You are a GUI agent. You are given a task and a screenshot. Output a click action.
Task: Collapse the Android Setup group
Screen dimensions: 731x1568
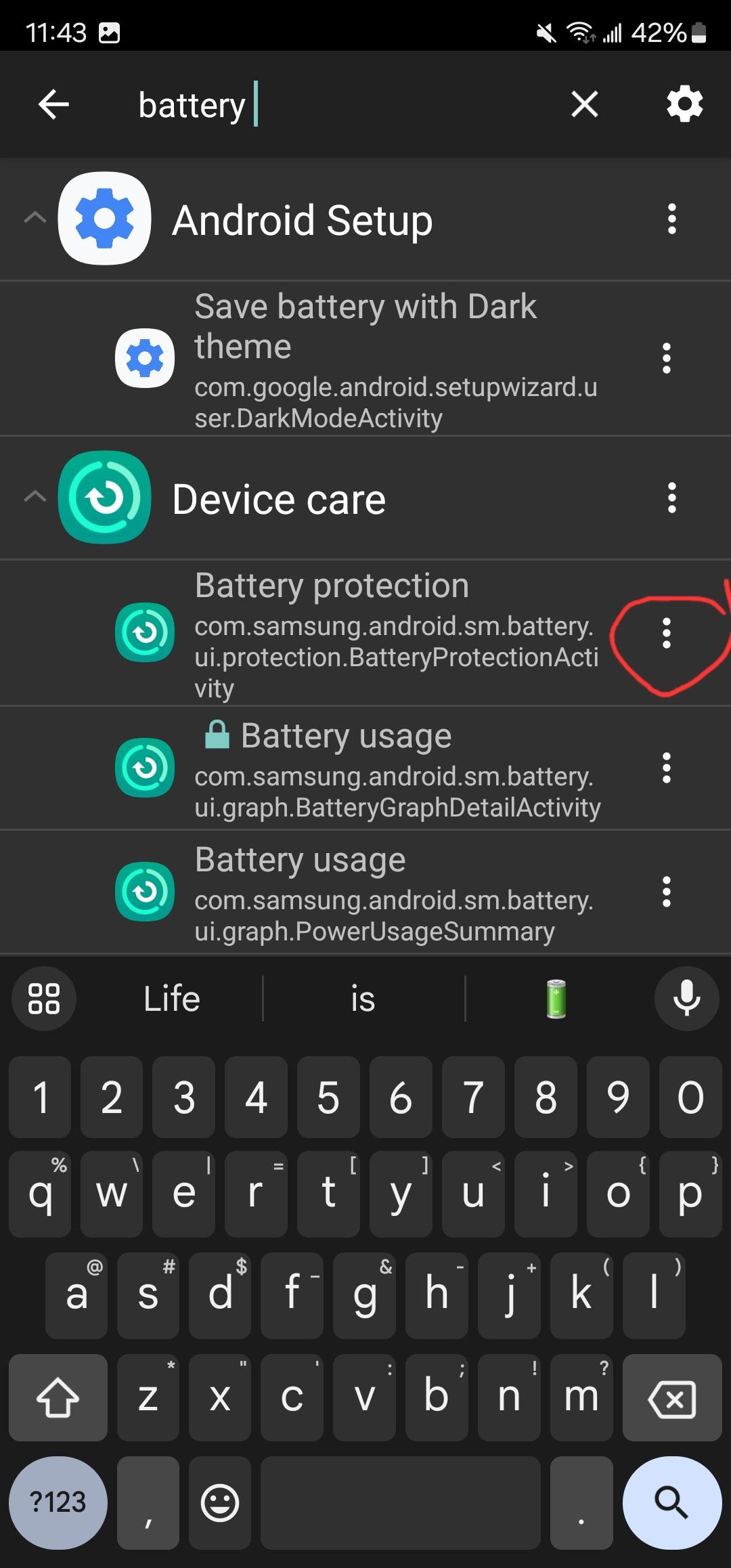coord(35,218)
